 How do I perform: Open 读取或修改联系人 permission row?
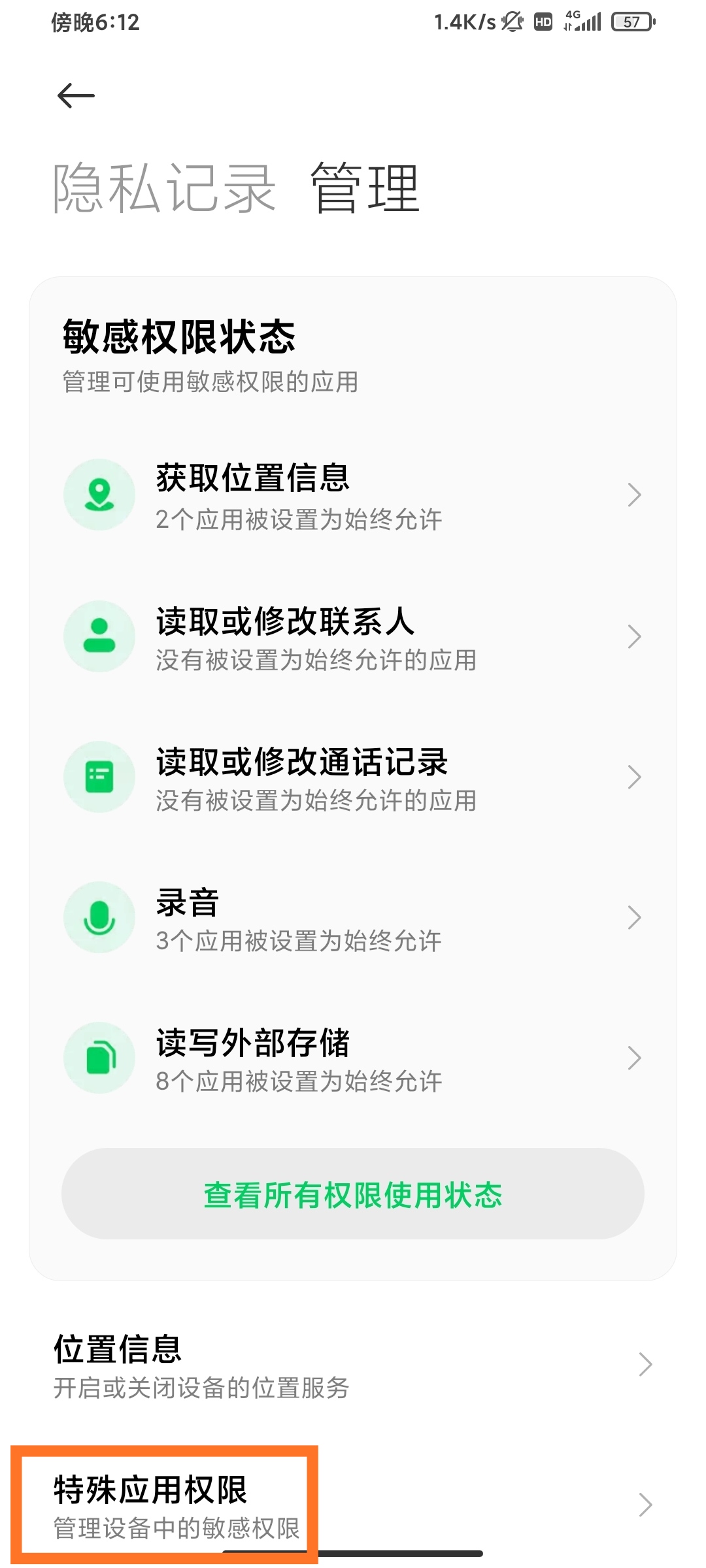click(x=353, y=636)
